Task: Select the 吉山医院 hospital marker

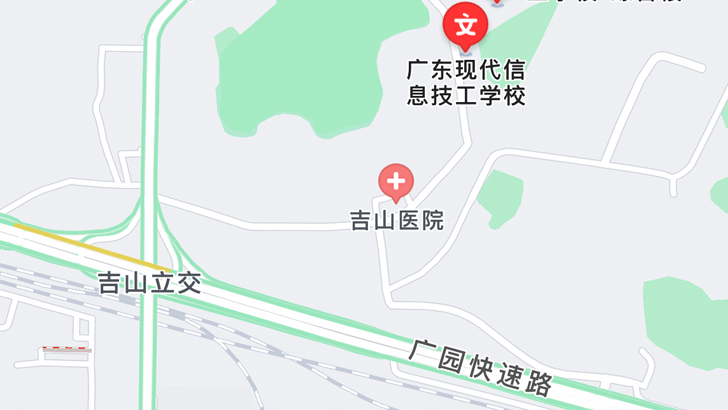Action: coord(396,182)
